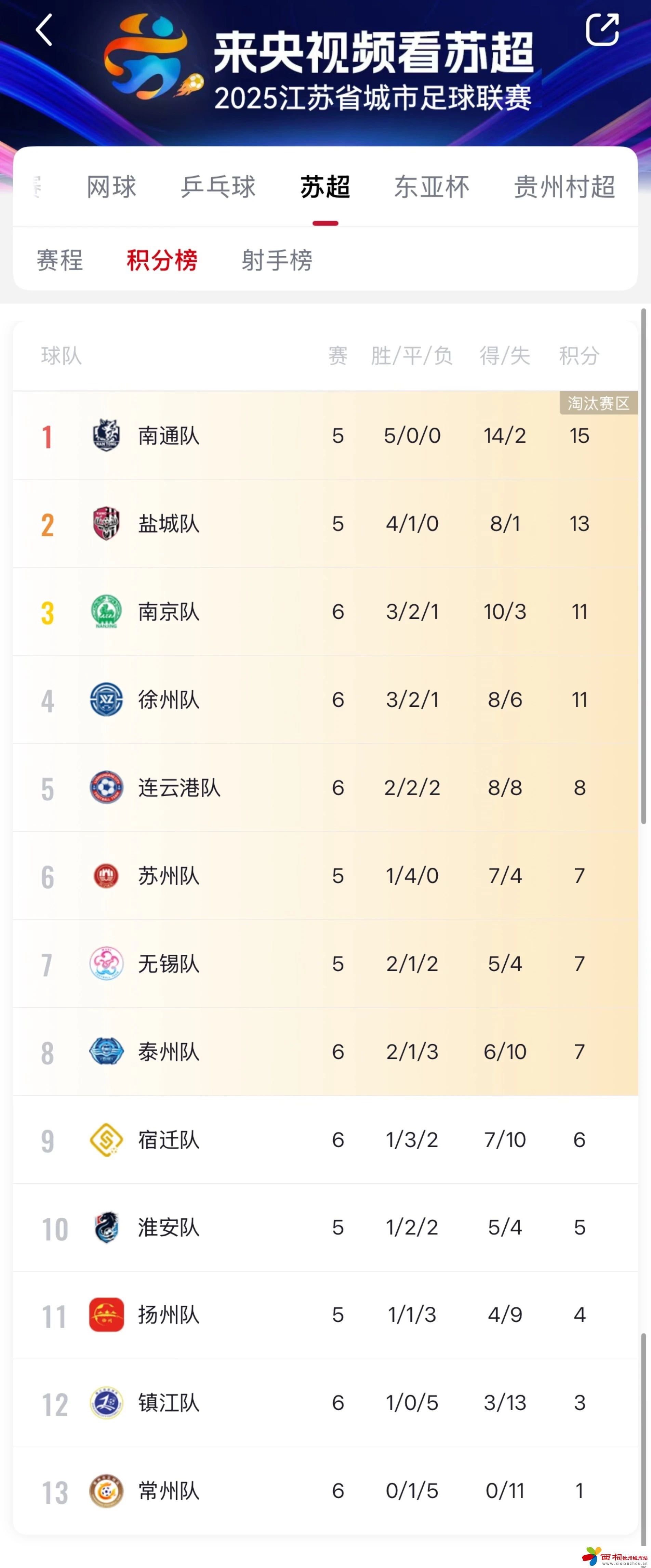Switch to the 东亚杯 tab

431,187
